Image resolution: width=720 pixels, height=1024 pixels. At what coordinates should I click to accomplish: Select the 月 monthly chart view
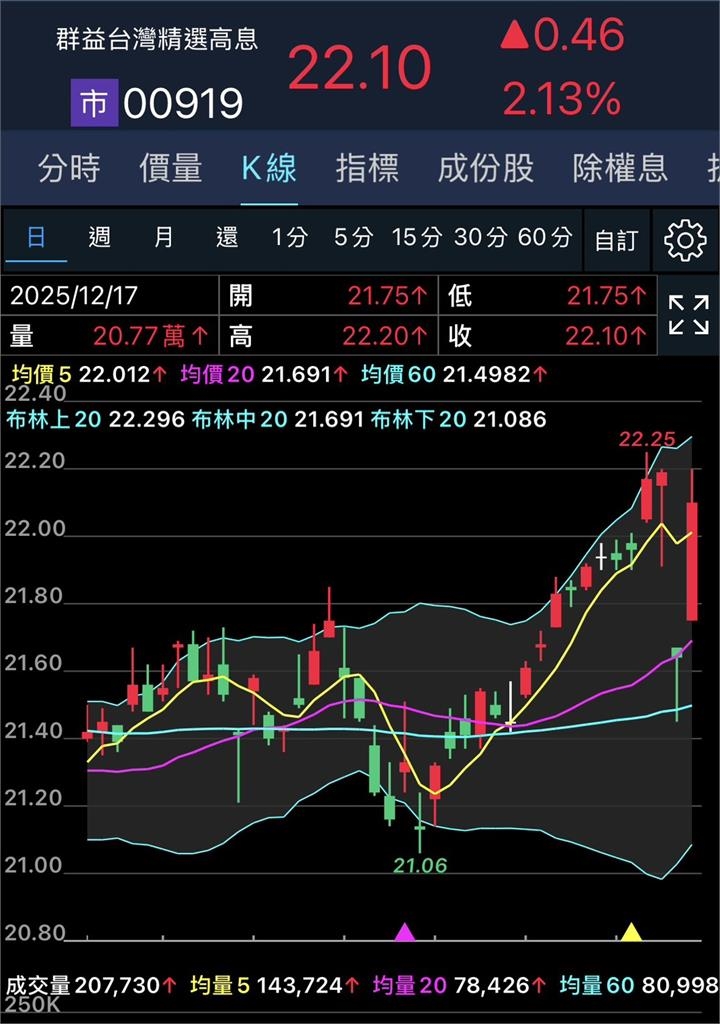[163, 238]
